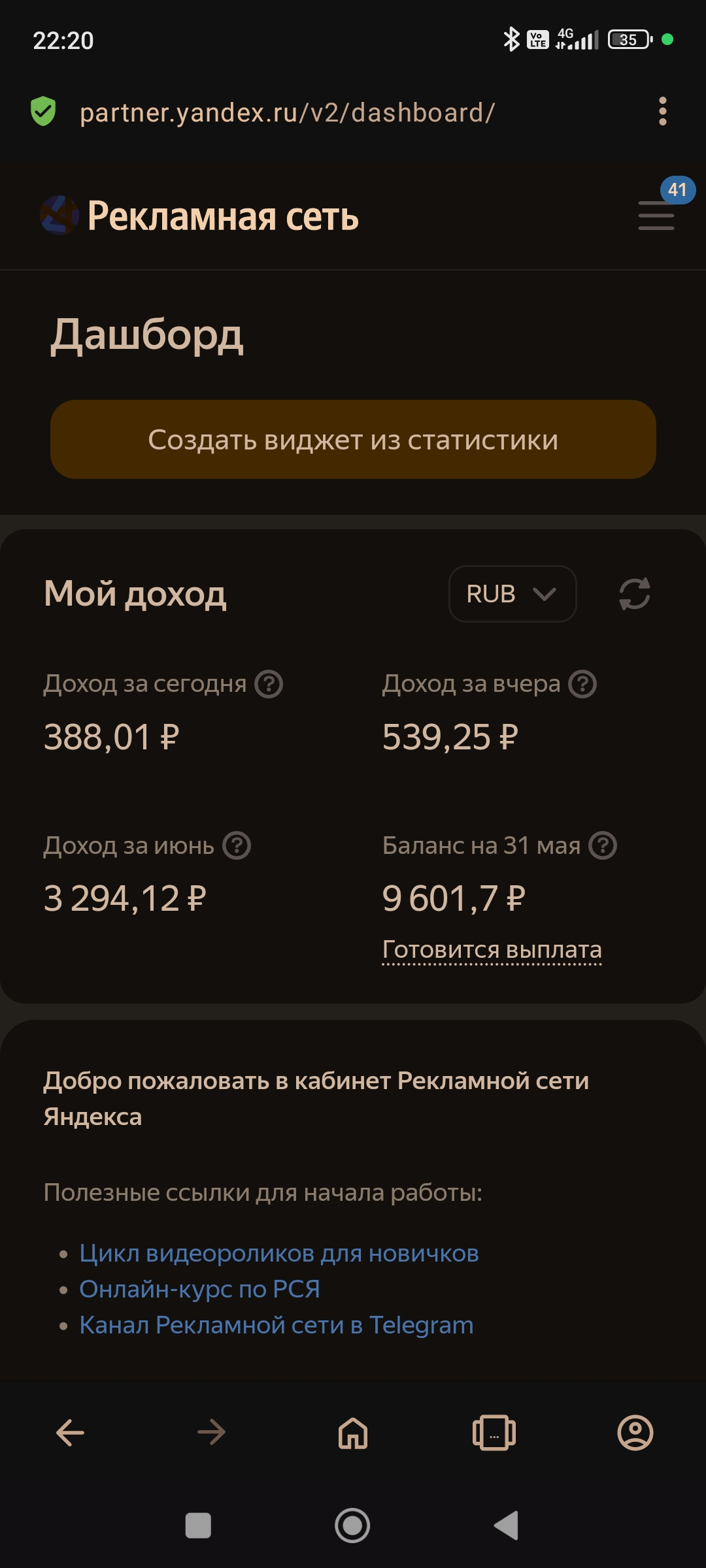Tap the system home button
706x1568 pixels.
[x=352, y=1526]
